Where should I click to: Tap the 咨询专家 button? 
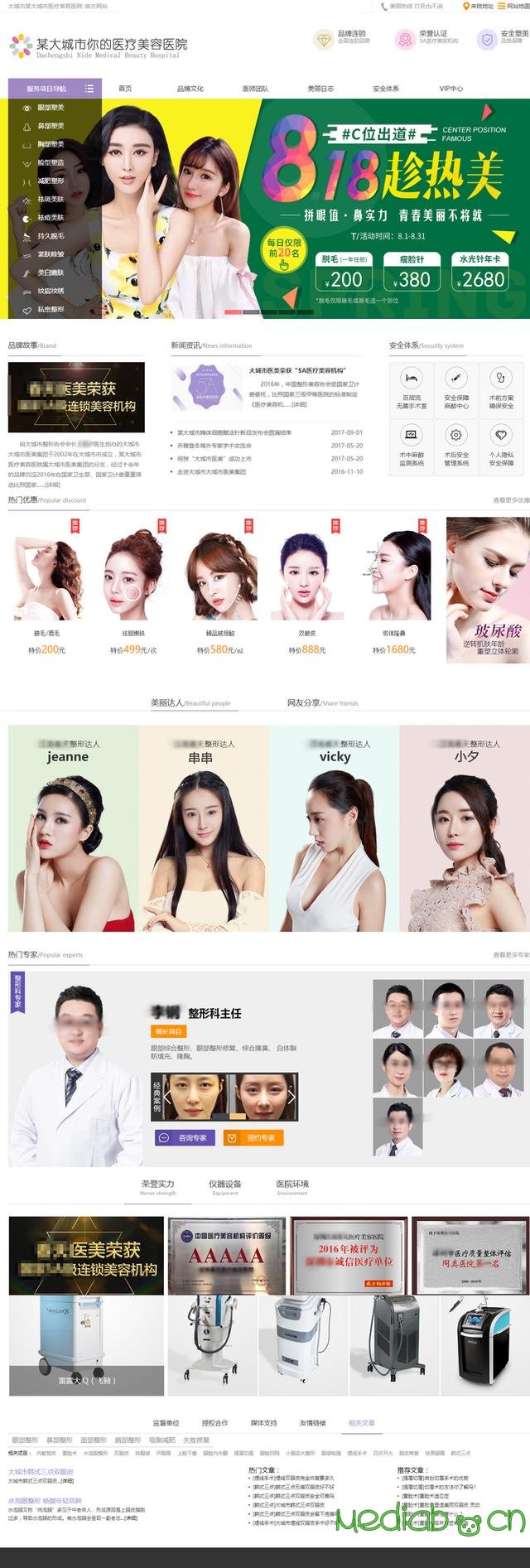[x=185, y=1137]
